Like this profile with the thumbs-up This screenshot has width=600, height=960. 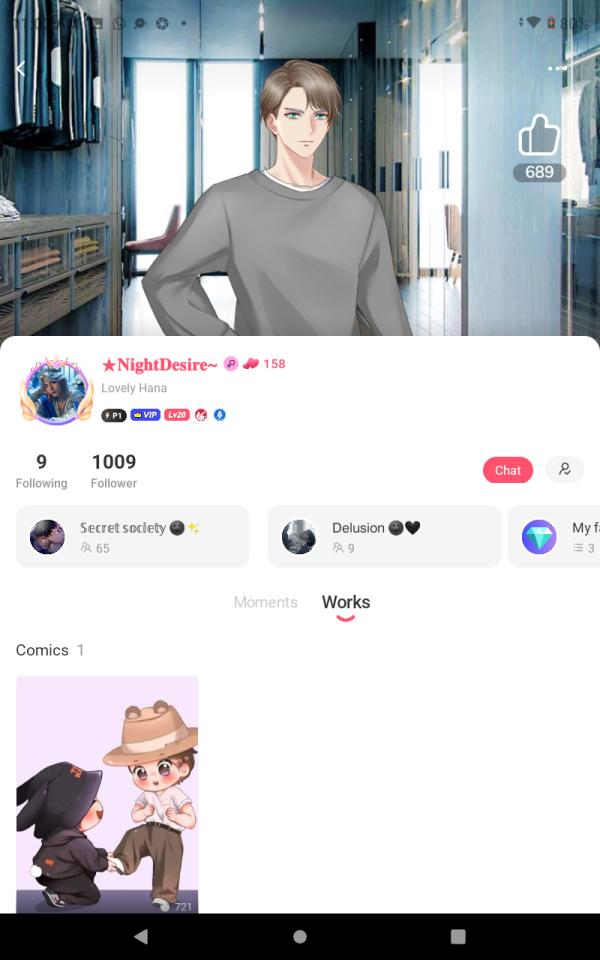coord(539,136)
